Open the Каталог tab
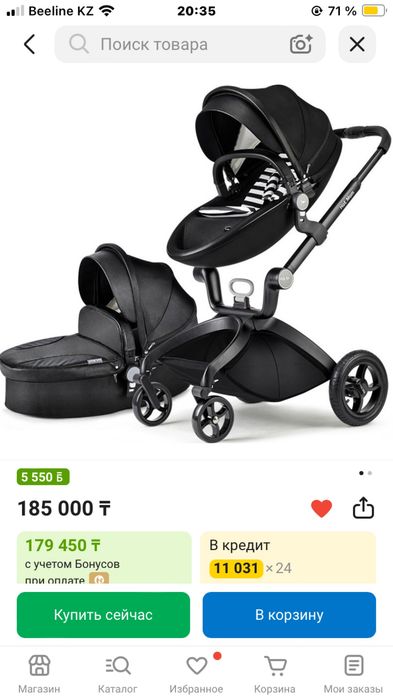 coord(118,673)
